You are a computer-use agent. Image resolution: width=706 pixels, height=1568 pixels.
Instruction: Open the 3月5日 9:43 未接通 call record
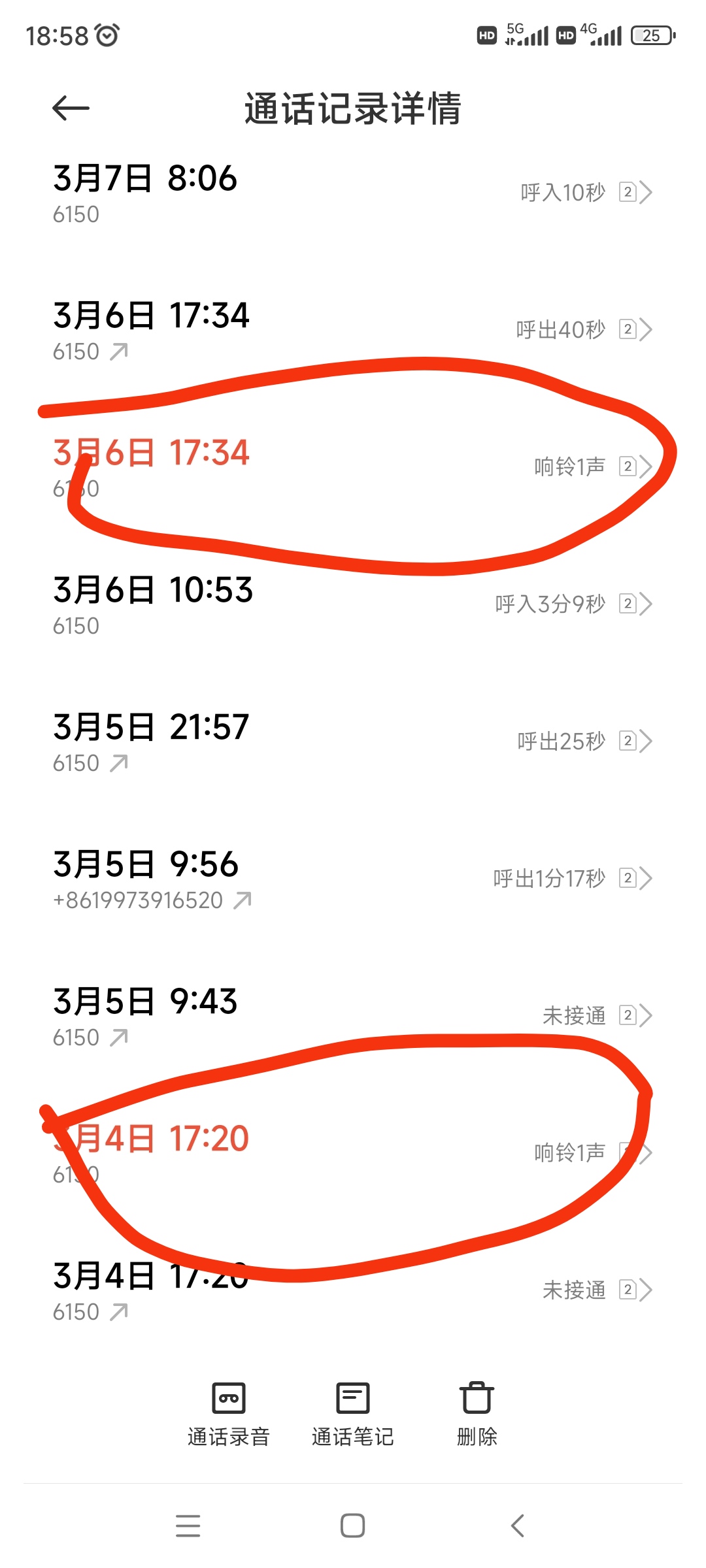coord(353,1016)
